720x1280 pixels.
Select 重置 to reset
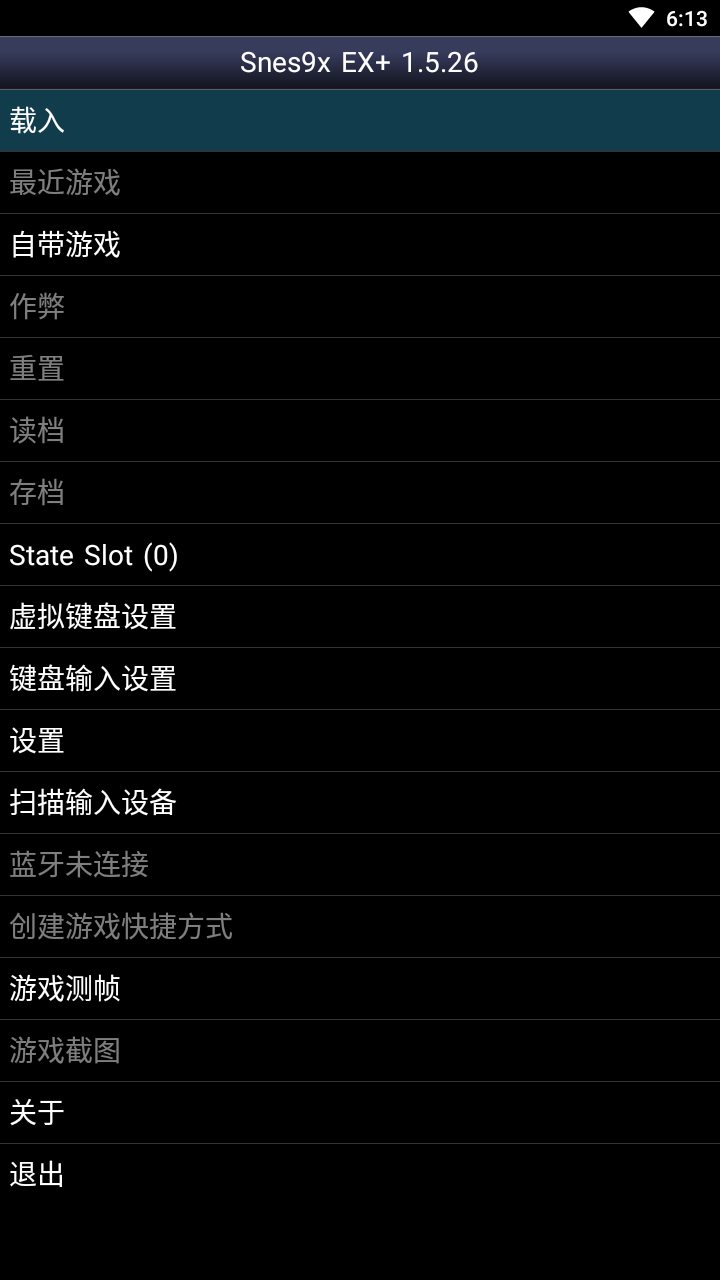(360, 368)
